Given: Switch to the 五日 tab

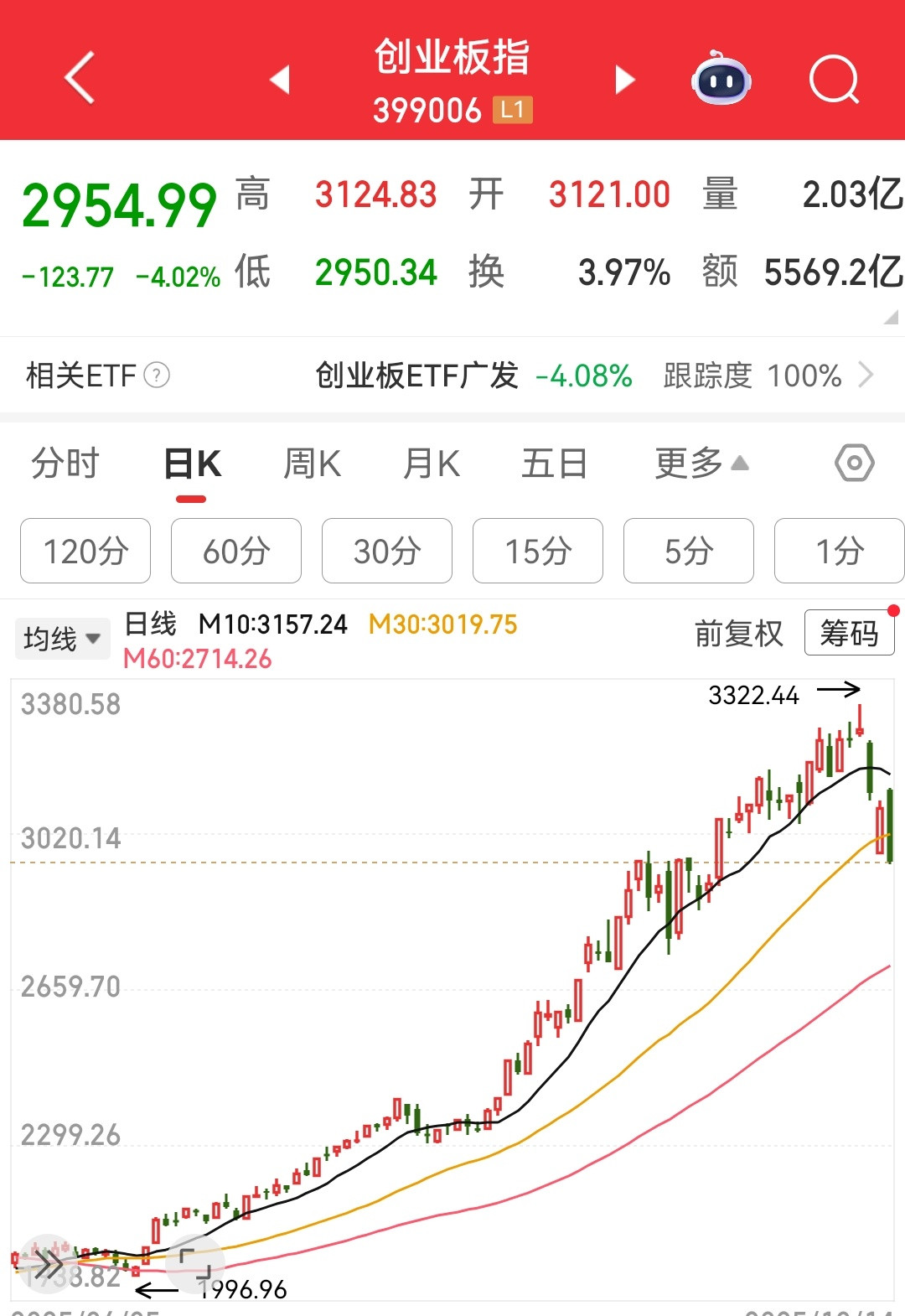Looking at the screenshot, I should (554, 464).
